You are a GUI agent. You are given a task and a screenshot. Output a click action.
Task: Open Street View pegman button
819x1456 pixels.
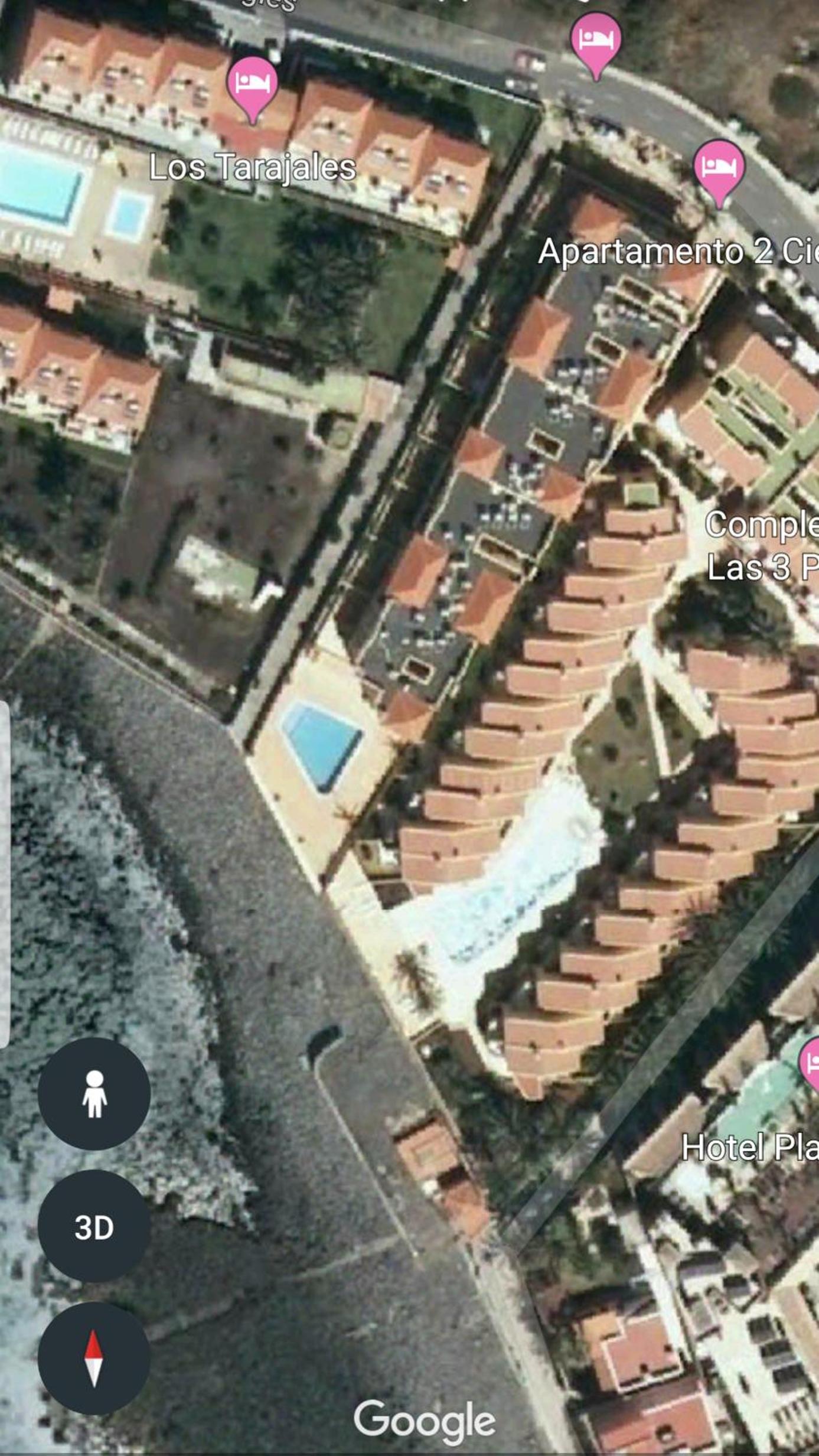pos(94,1093)
